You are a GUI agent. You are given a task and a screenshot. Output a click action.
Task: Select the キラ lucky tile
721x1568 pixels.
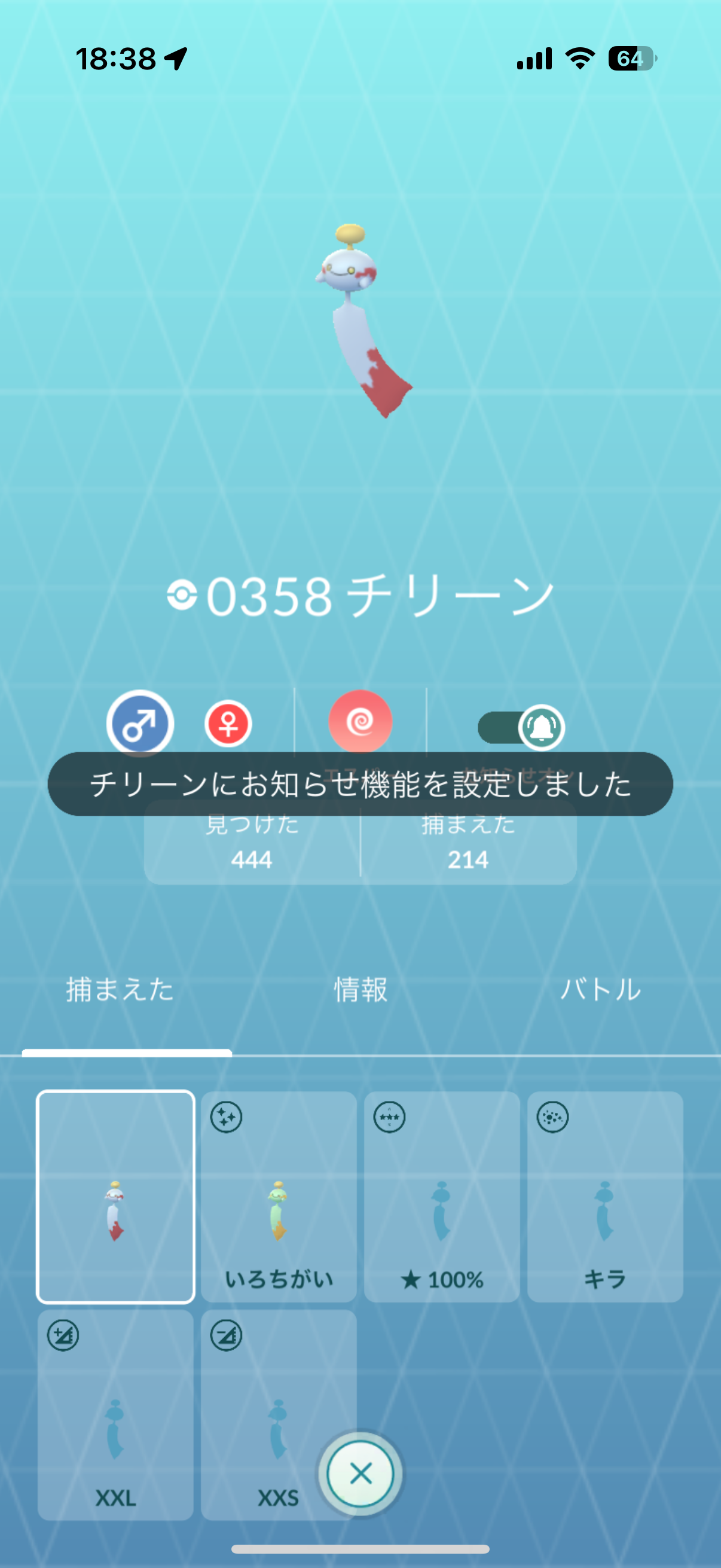point(605,1196)
